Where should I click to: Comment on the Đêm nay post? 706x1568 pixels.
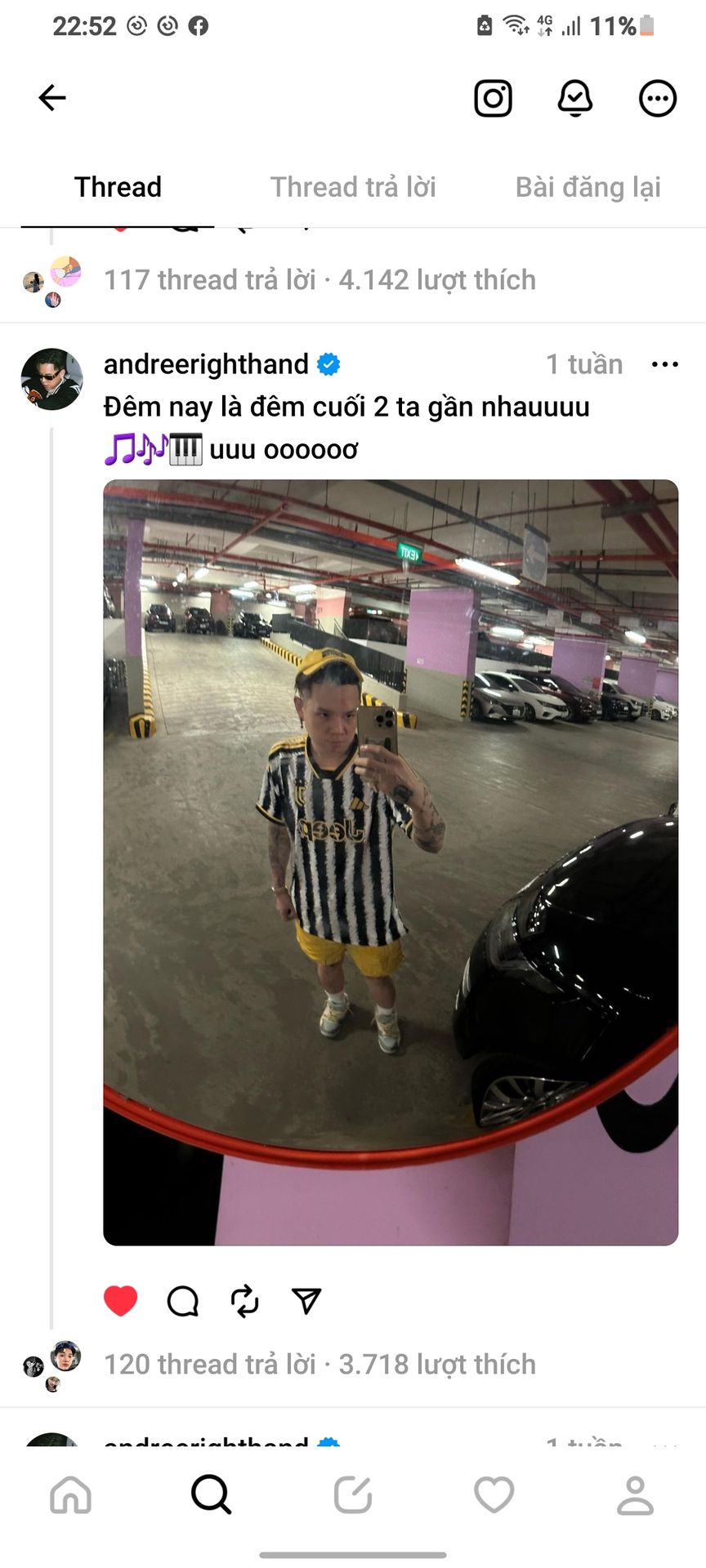[183, 1301]
